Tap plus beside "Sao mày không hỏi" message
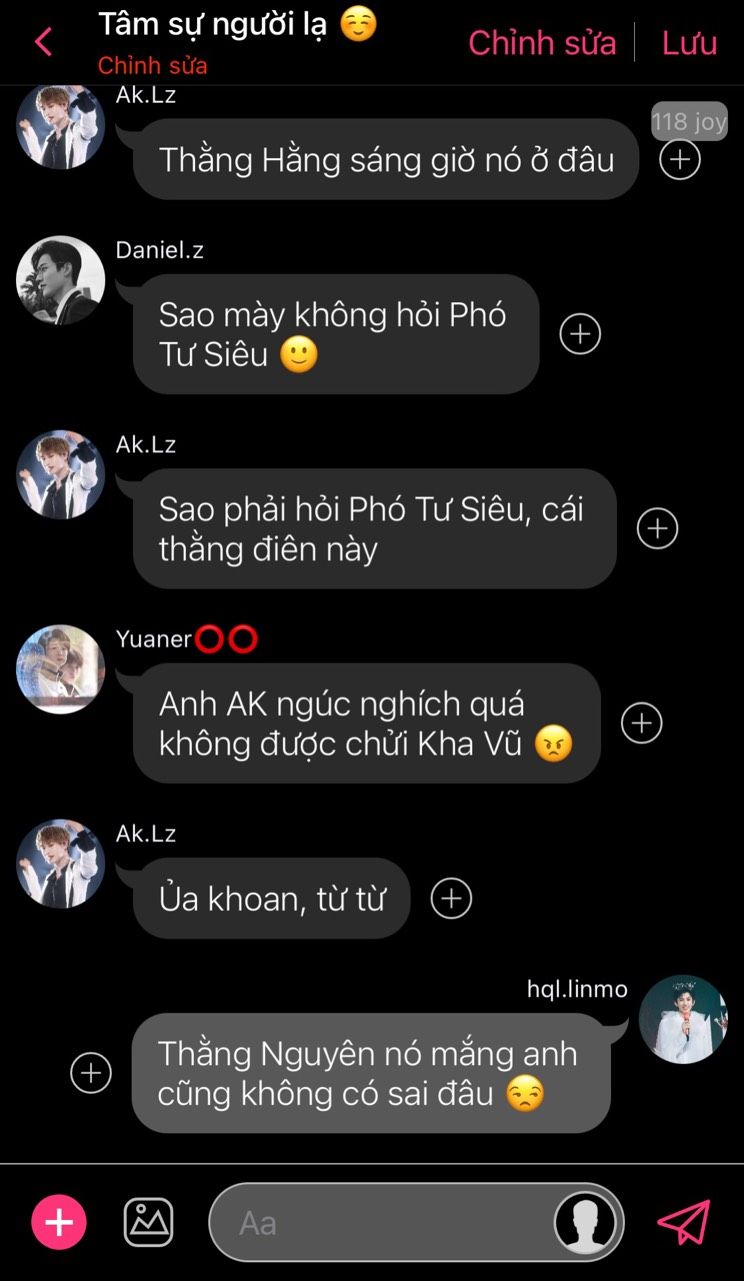This screenshot has height=1281, width=744. click(x=580, y=334)
